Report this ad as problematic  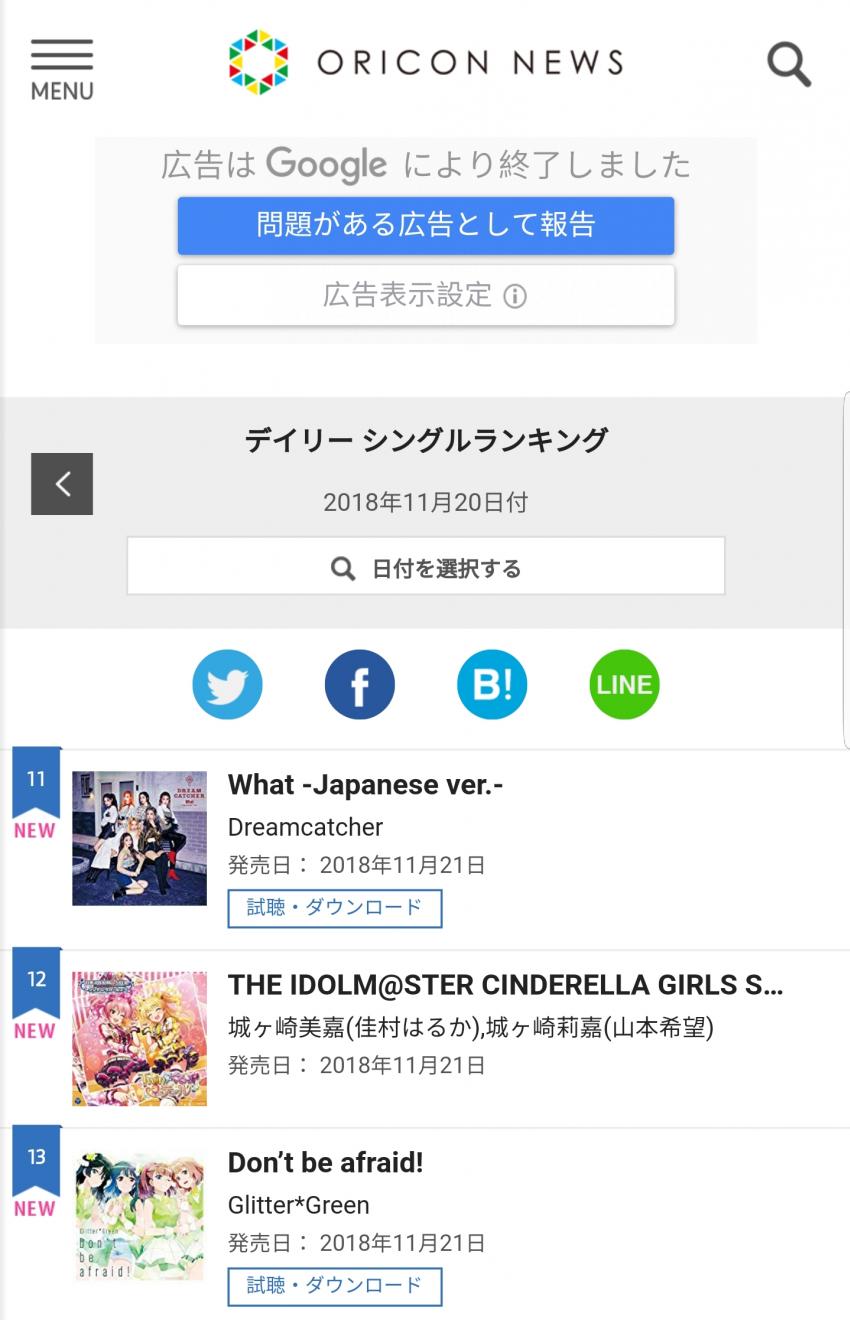click(426, 225)
